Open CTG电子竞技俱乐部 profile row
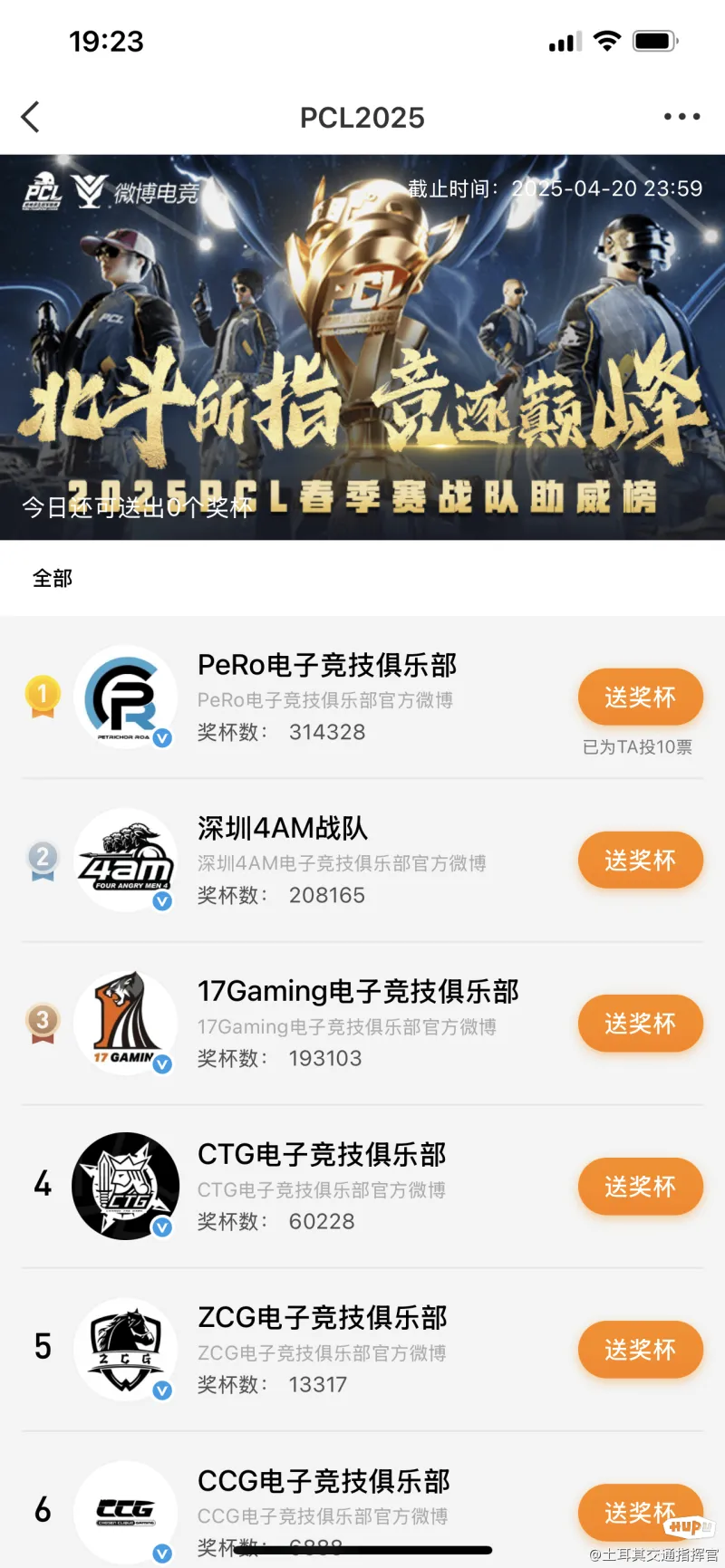This screenshot has width=725, height=1568. click(362, 1187)
